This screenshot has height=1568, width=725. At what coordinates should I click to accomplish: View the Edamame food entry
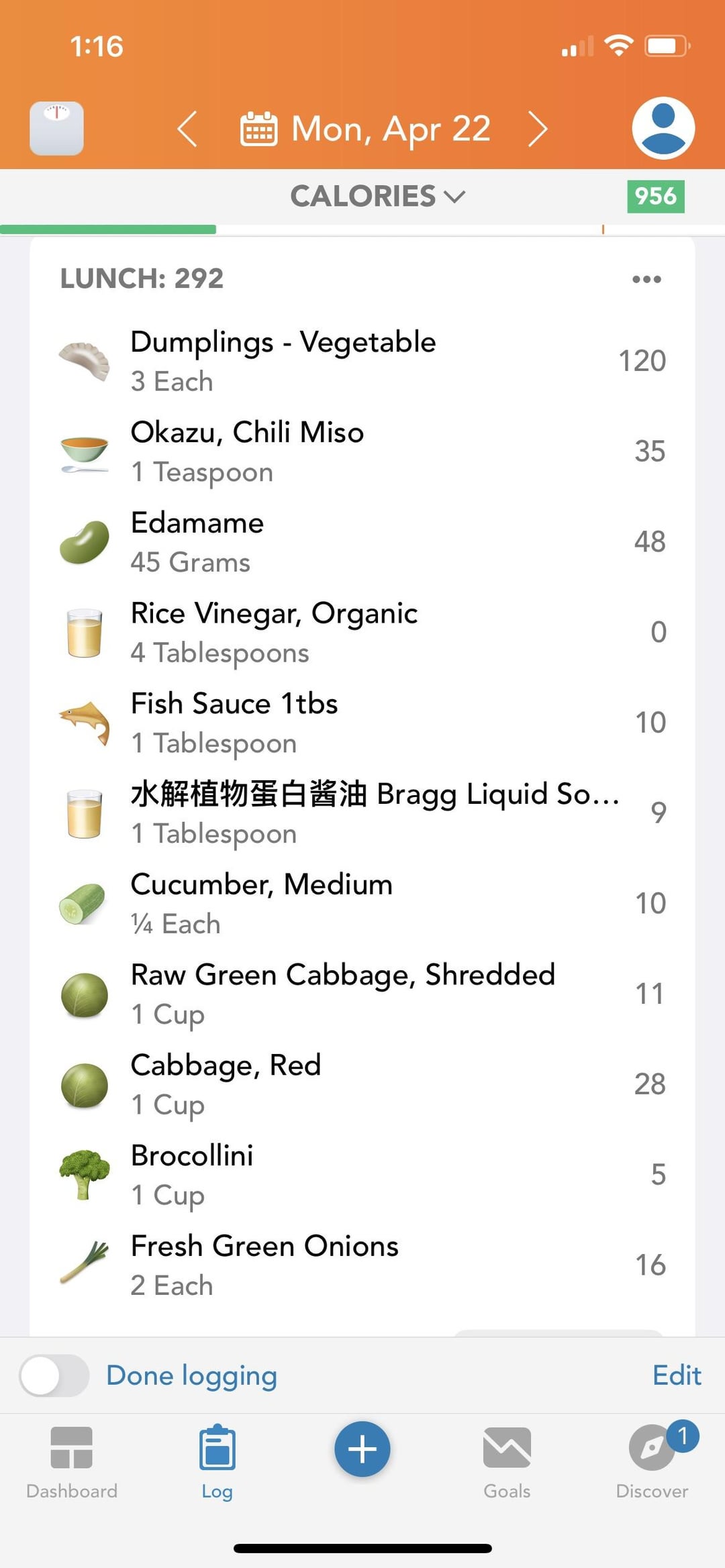(x=362, y=542)
